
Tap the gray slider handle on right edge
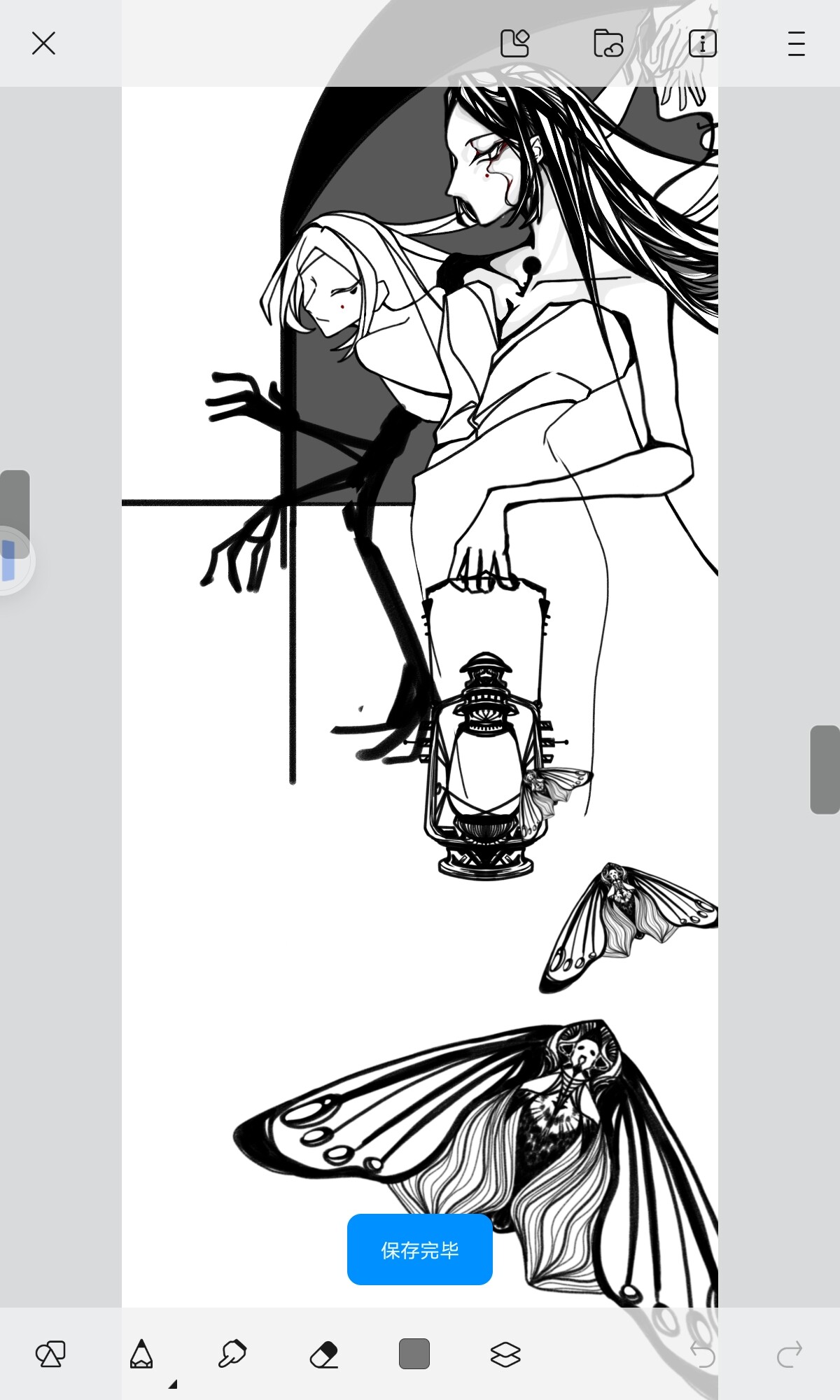[x=825, y=769]
